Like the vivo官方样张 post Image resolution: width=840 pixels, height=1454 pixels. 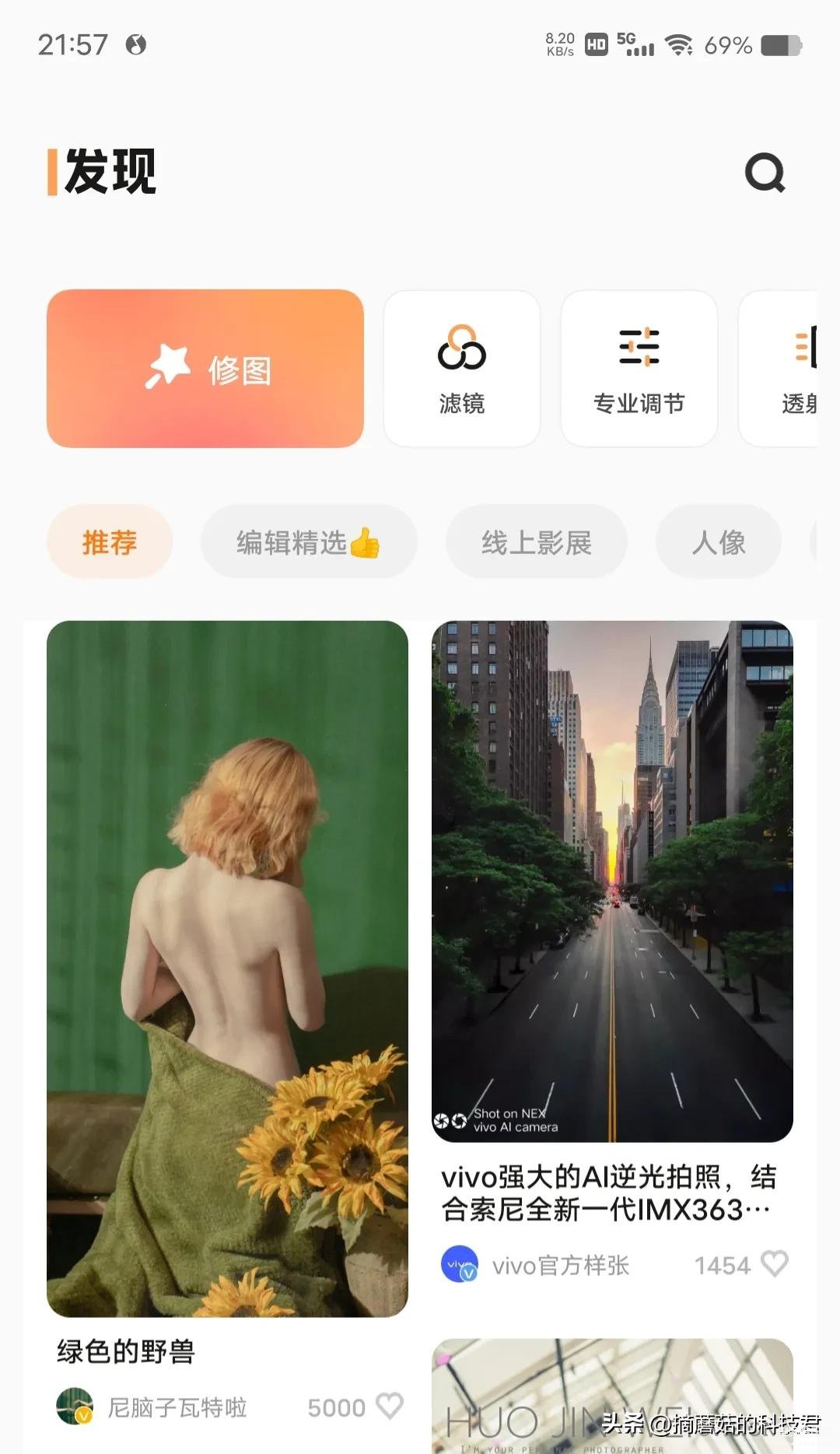tap(774, 1263)
